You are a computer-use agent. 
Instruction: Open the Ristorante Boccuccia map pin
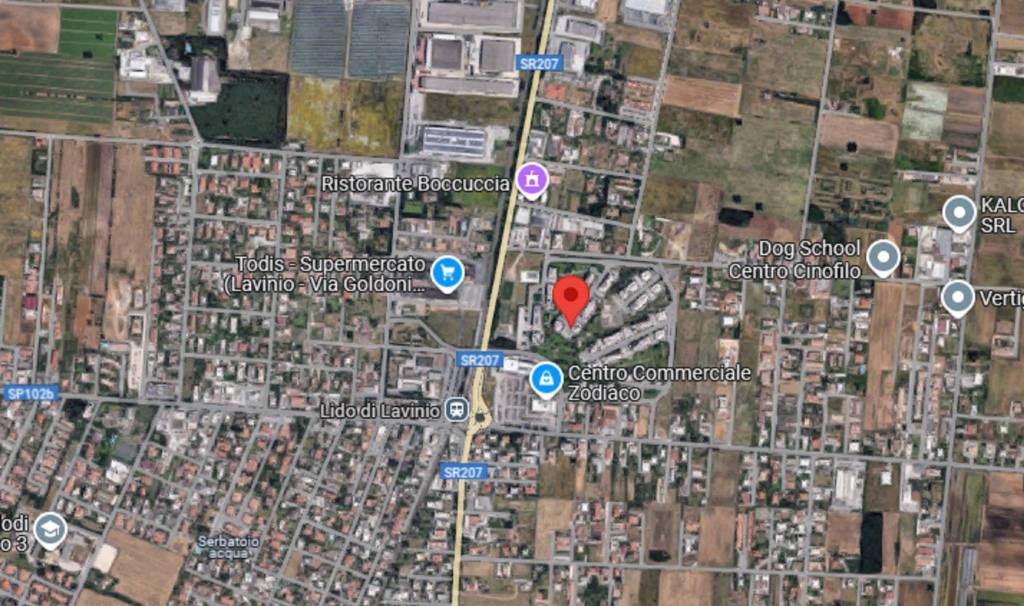[533, 181]
